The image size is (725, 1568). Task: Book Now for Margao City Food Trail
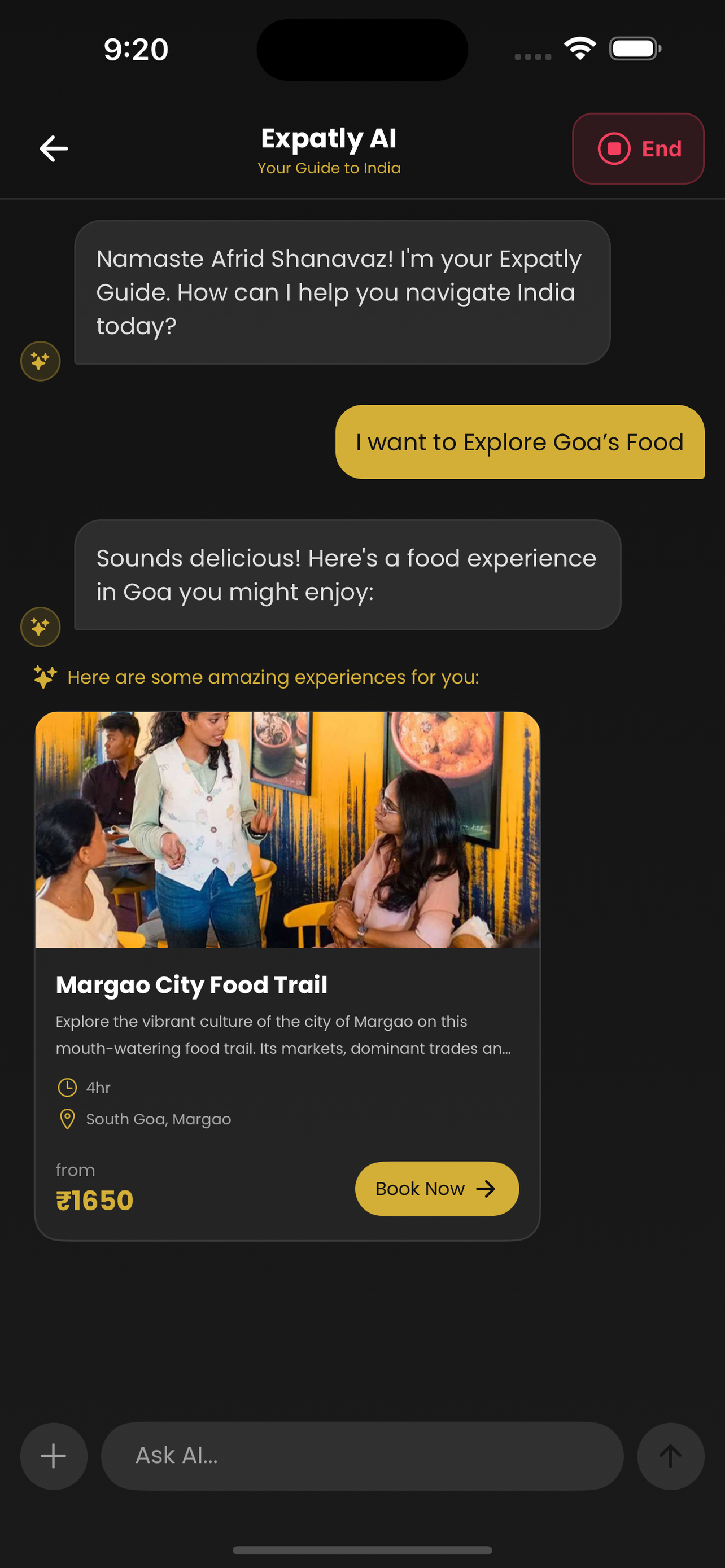coord(436,1188)
